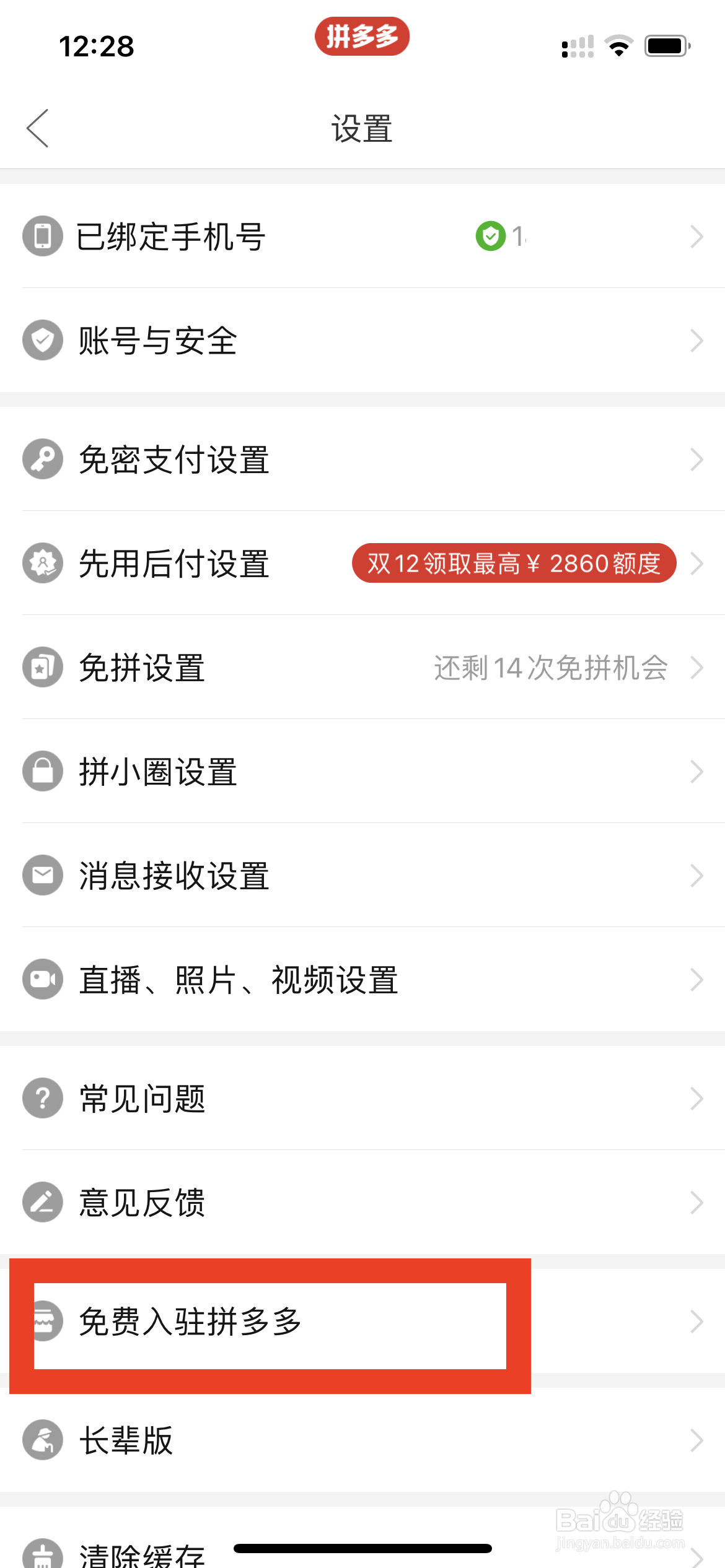Tap the 免拼设置 item icon

[42, 667]
